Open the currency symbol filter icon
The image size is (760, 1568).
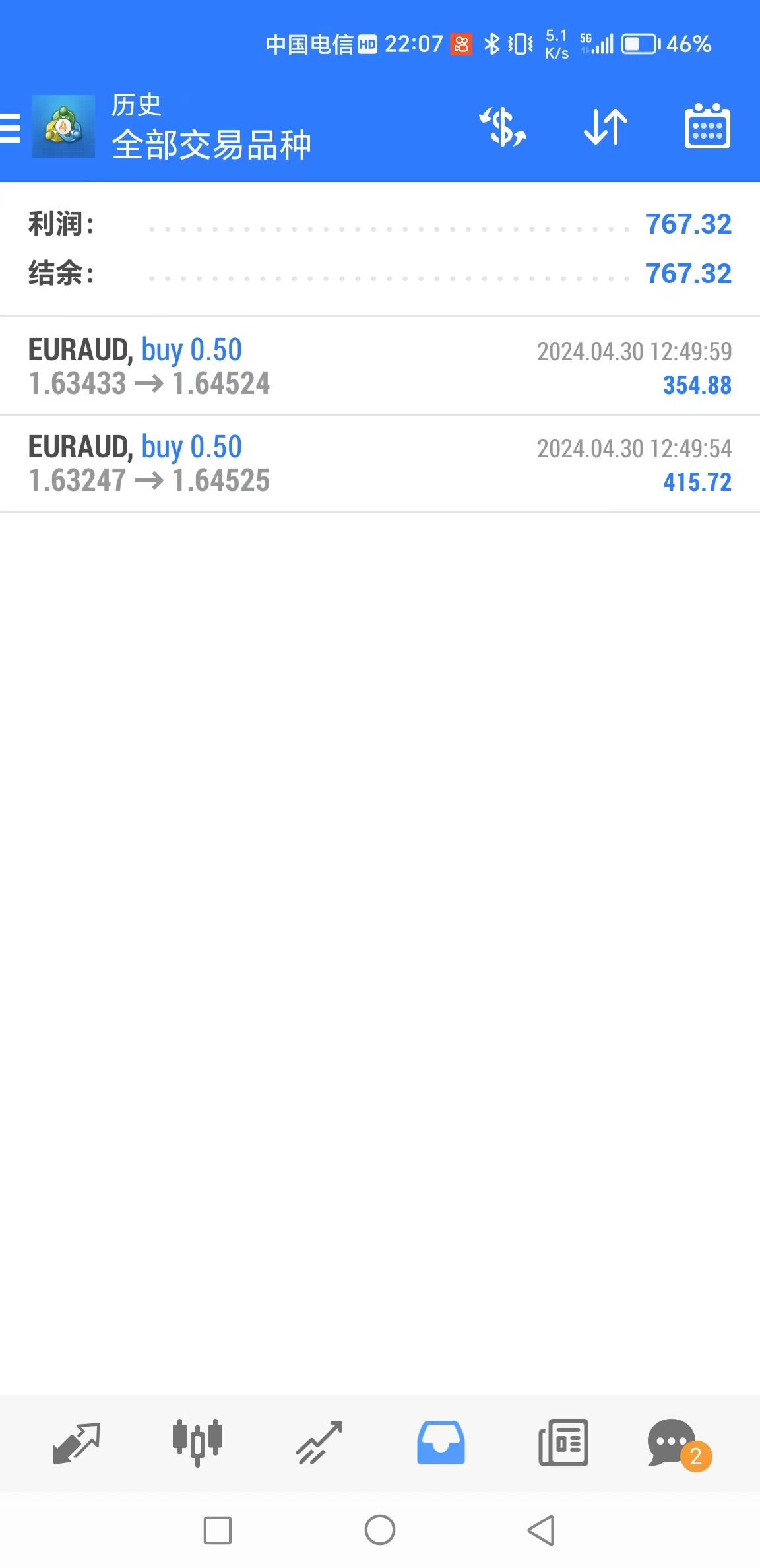(x=503, y=126)
